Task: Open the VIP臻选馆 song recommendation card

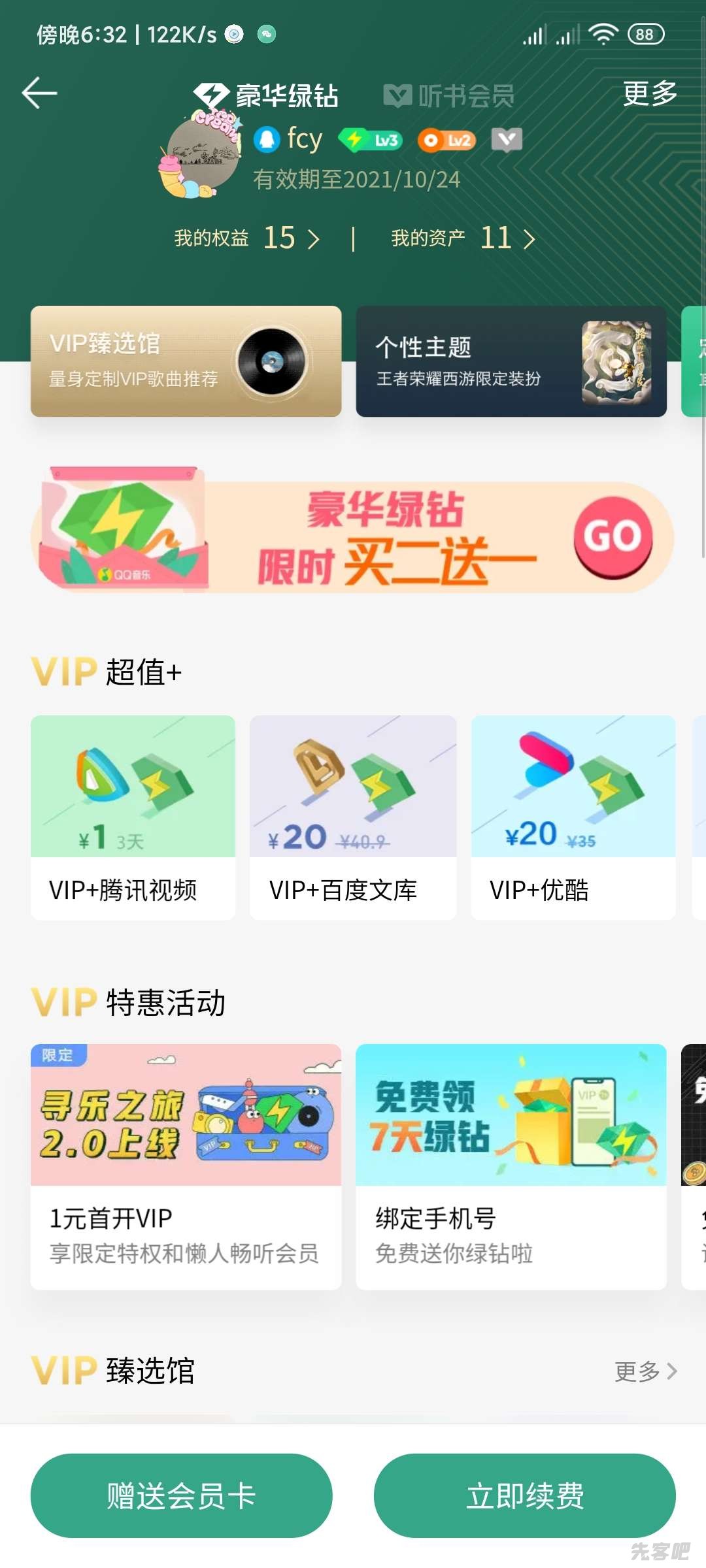Action: 186,361
